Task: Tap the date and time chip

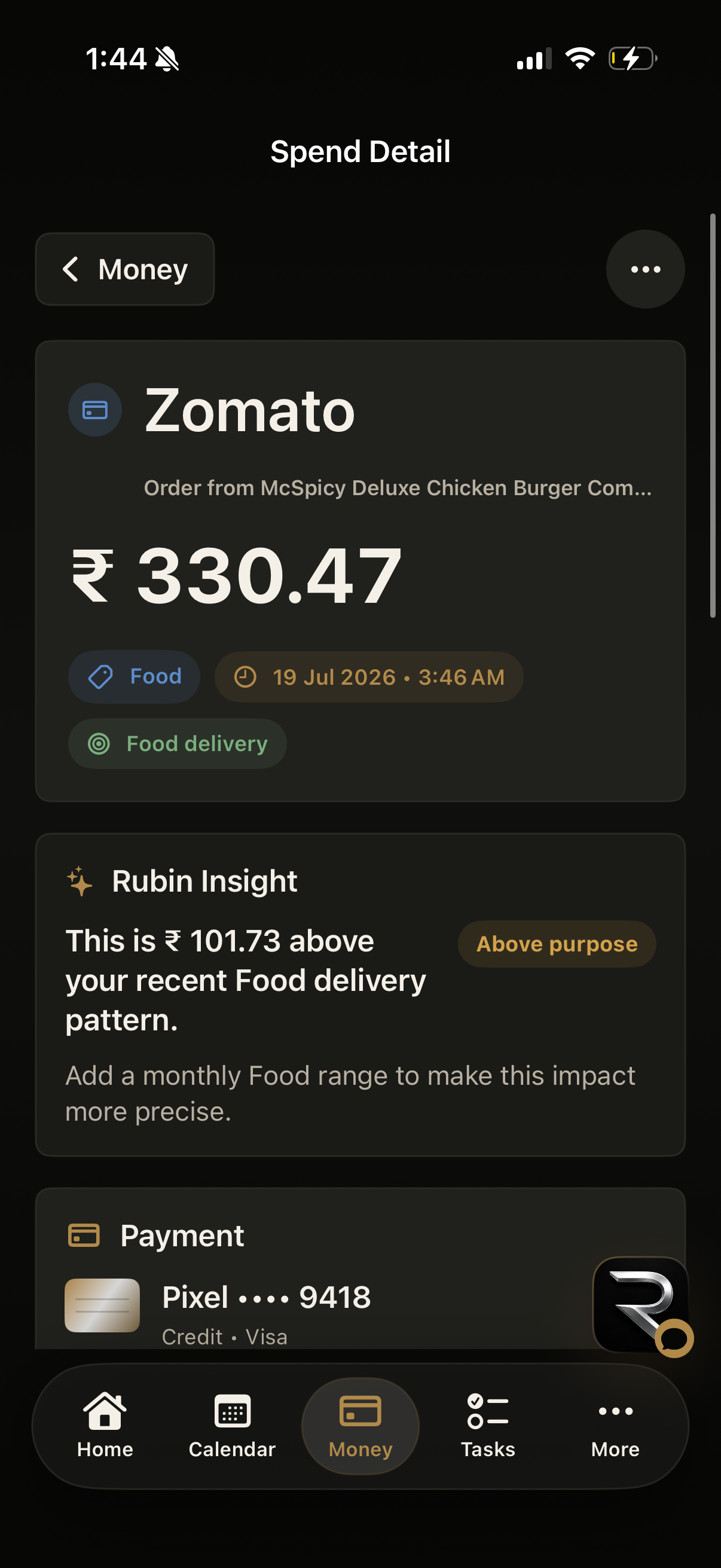Action: coord(369,677)
